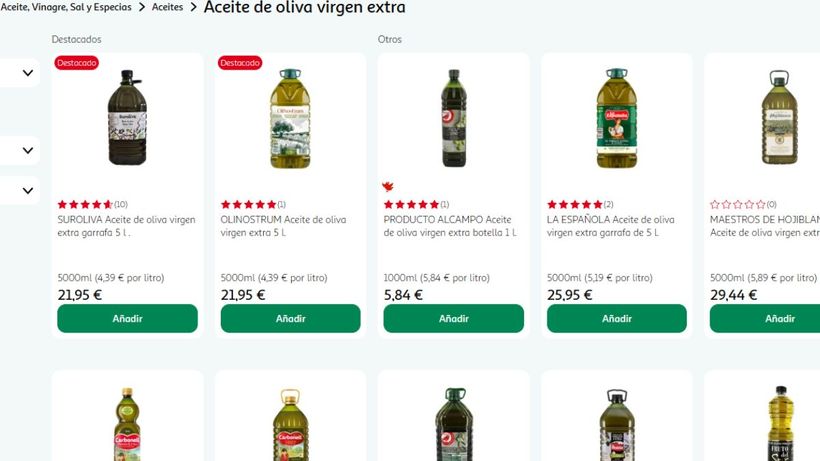
Task: View PRODUCTO ALCAMPO 1 L bottle details
Action: coord(450,226)
